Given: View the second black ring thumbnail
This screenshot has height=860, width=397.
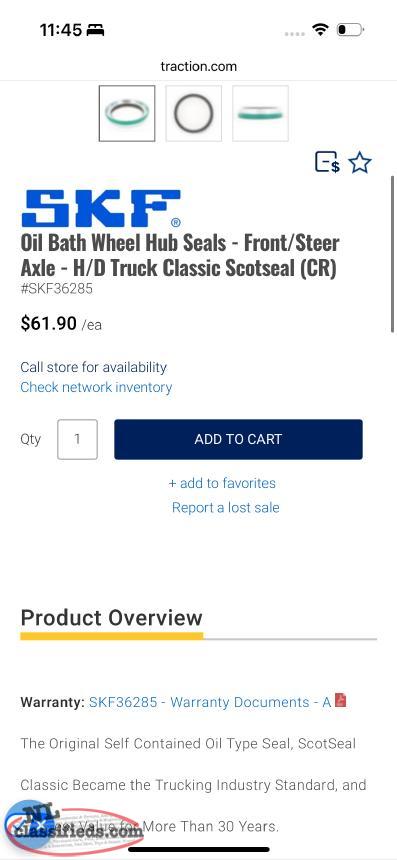Looking at the screenshot, I should (194, 114).
